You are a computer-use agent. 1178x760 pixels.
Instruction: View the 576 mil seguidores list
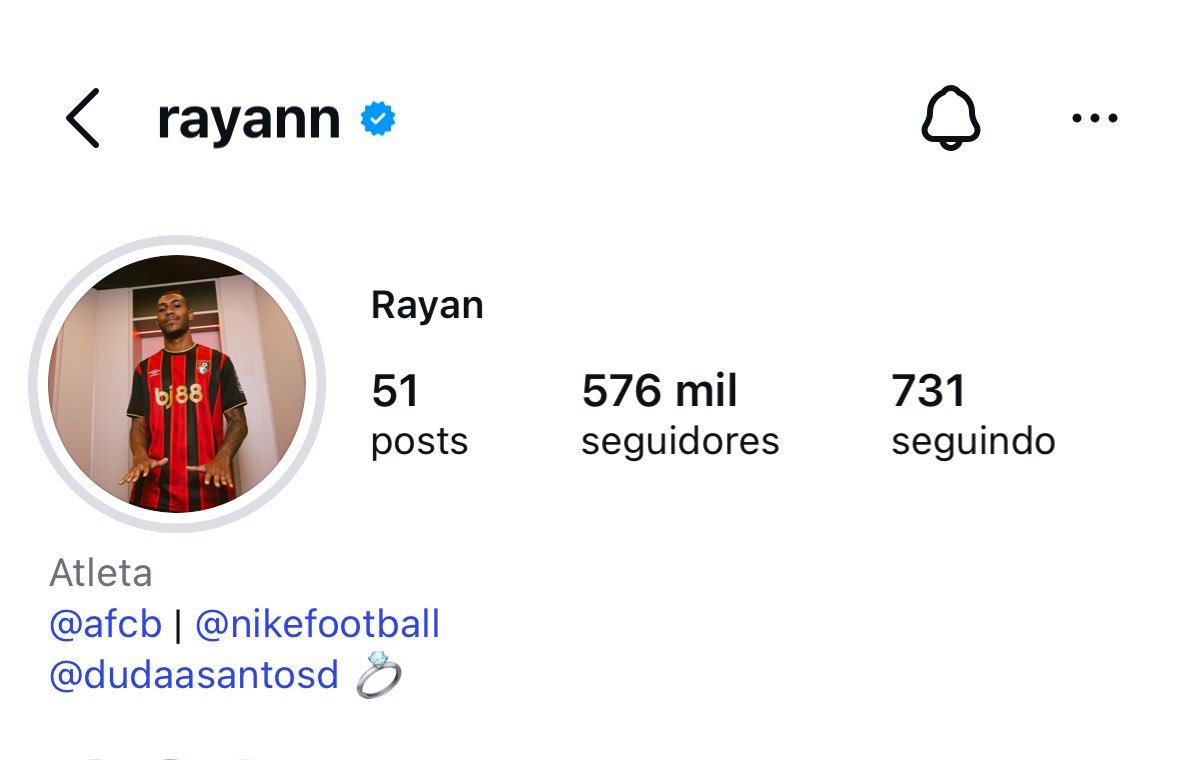pos(679,414)
